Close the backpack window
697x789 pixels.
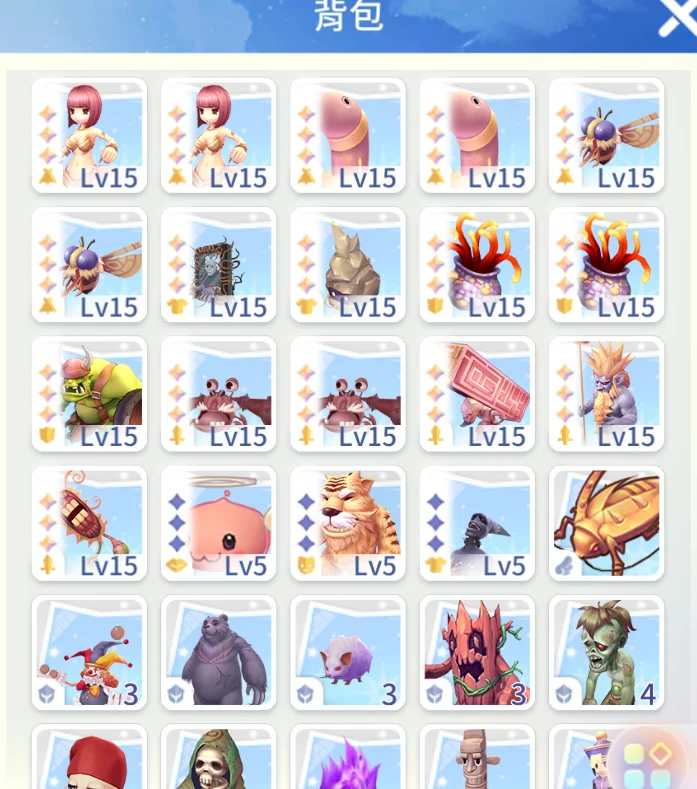(676, 20)
